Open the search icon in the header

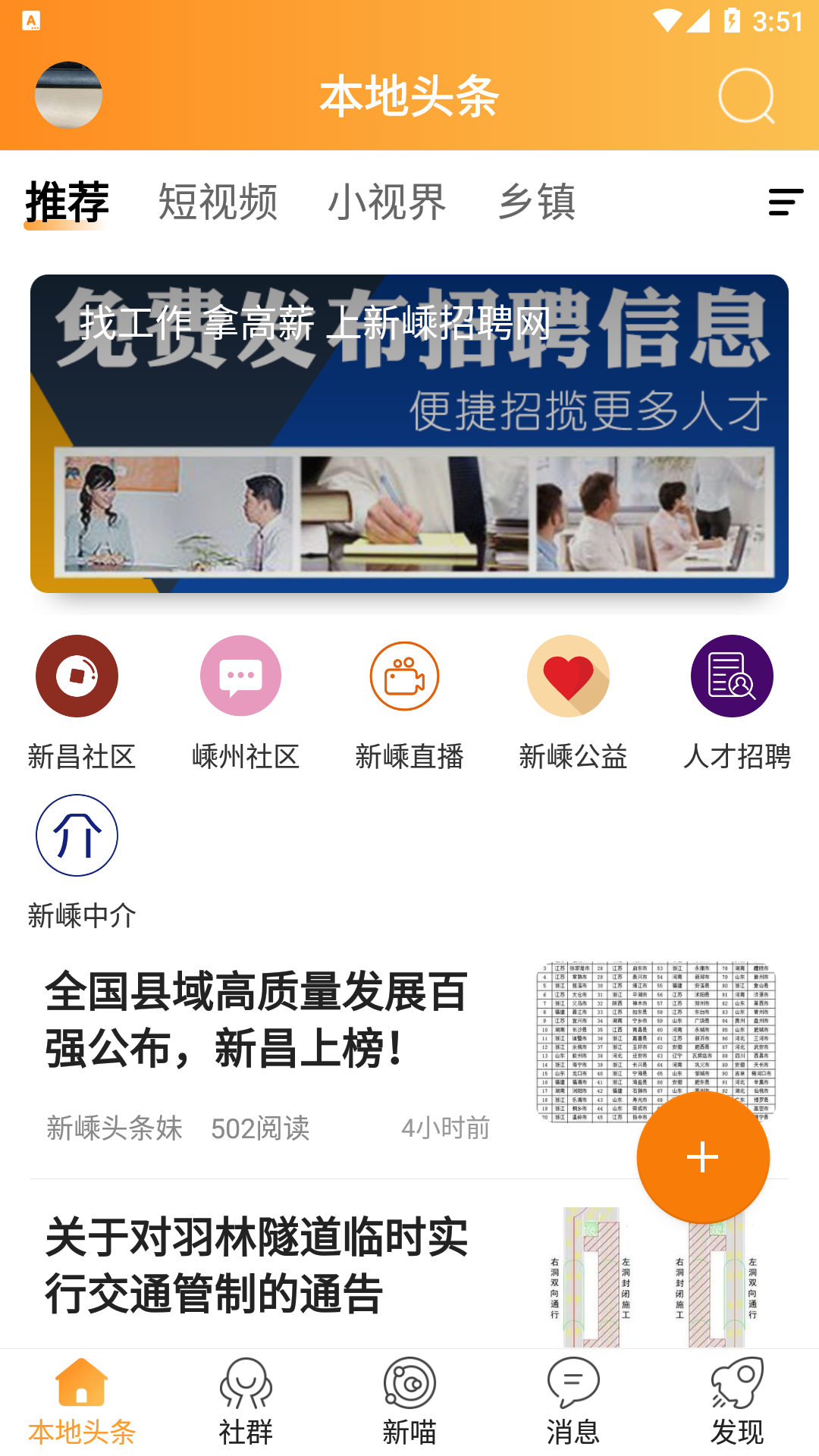tap(746, 96)
